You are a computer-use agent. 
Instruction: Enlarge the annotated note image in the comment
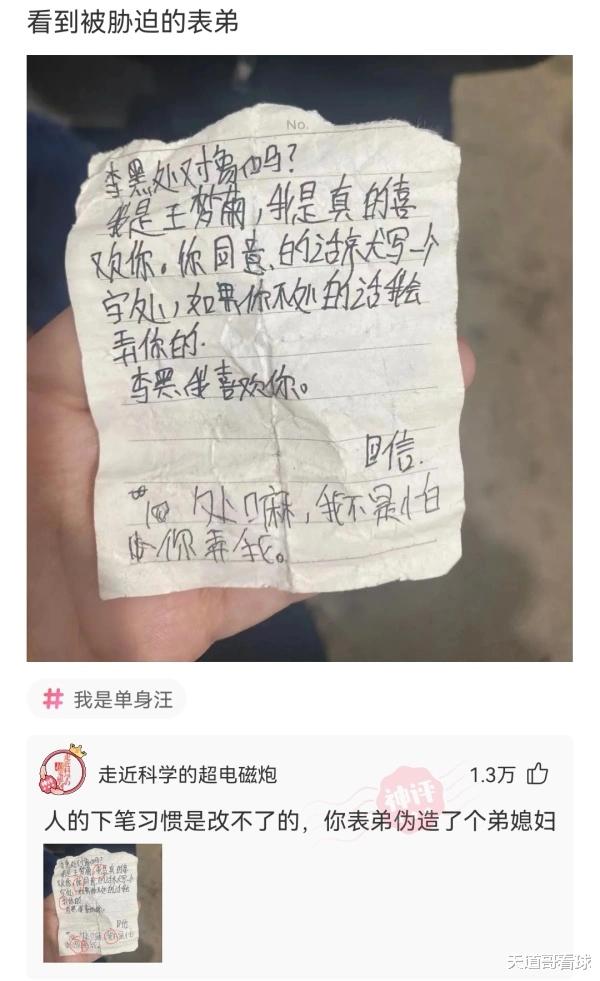coord(102,903)
